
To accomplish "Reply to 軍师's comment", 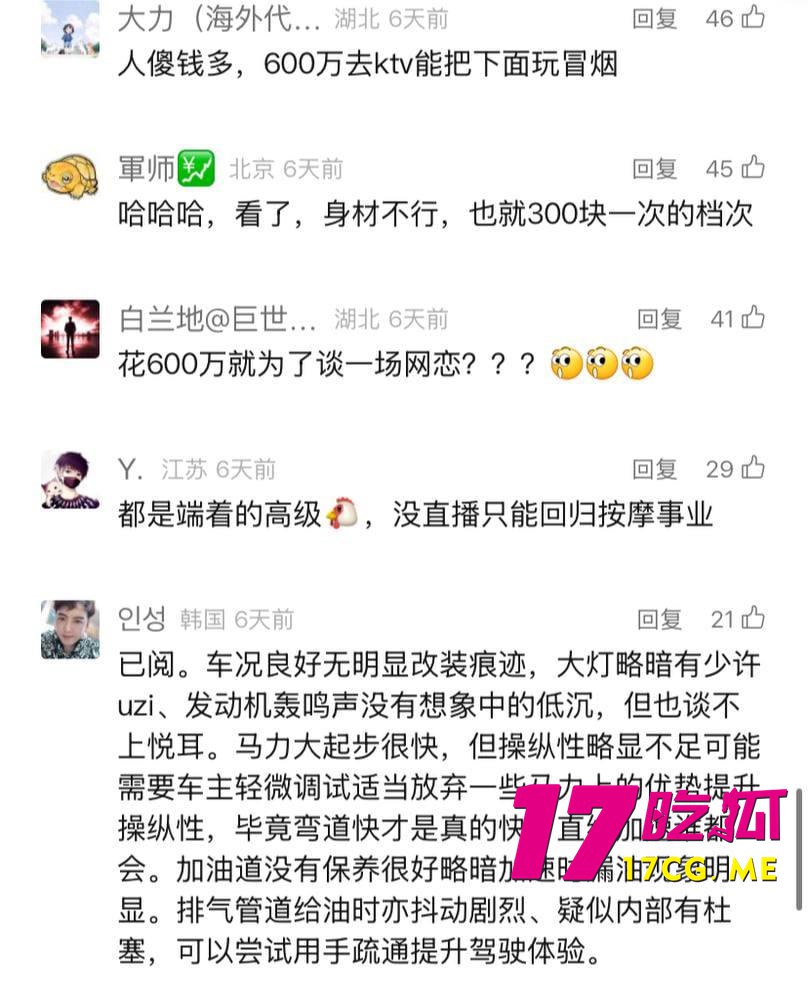I will pyautogui.click(x=655, y=169).
